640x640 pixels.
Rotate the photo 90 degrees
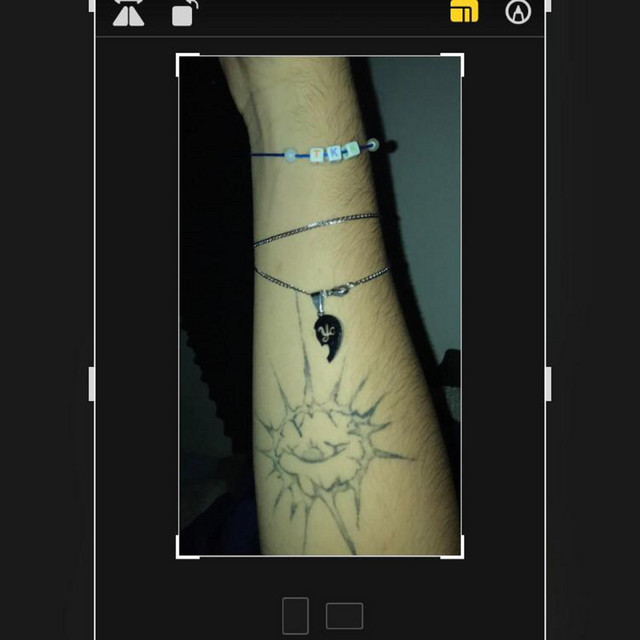(x=184, y=13)
